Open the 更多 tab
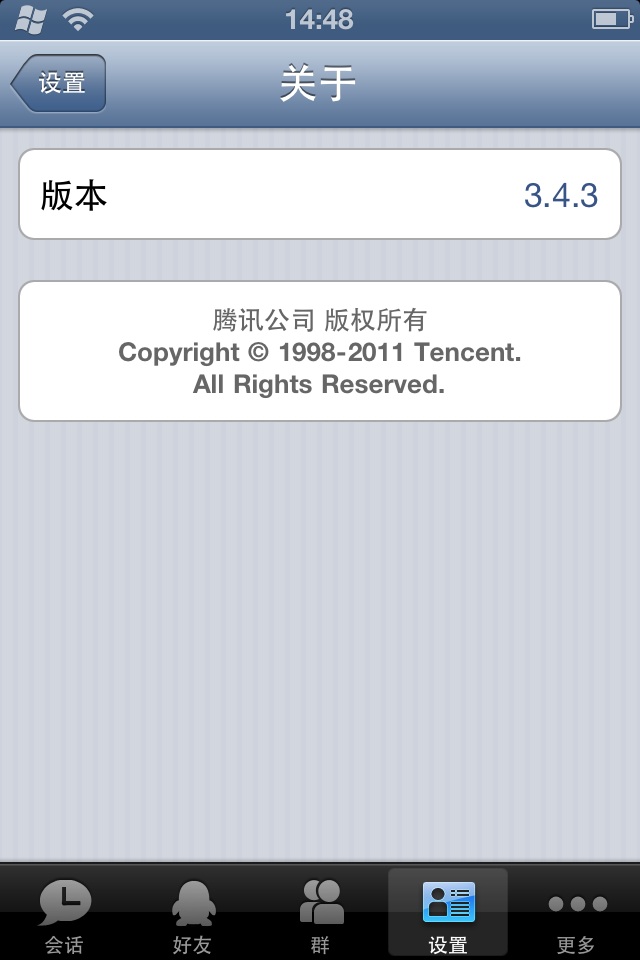 pyautogui.click(x=576, y=914)
